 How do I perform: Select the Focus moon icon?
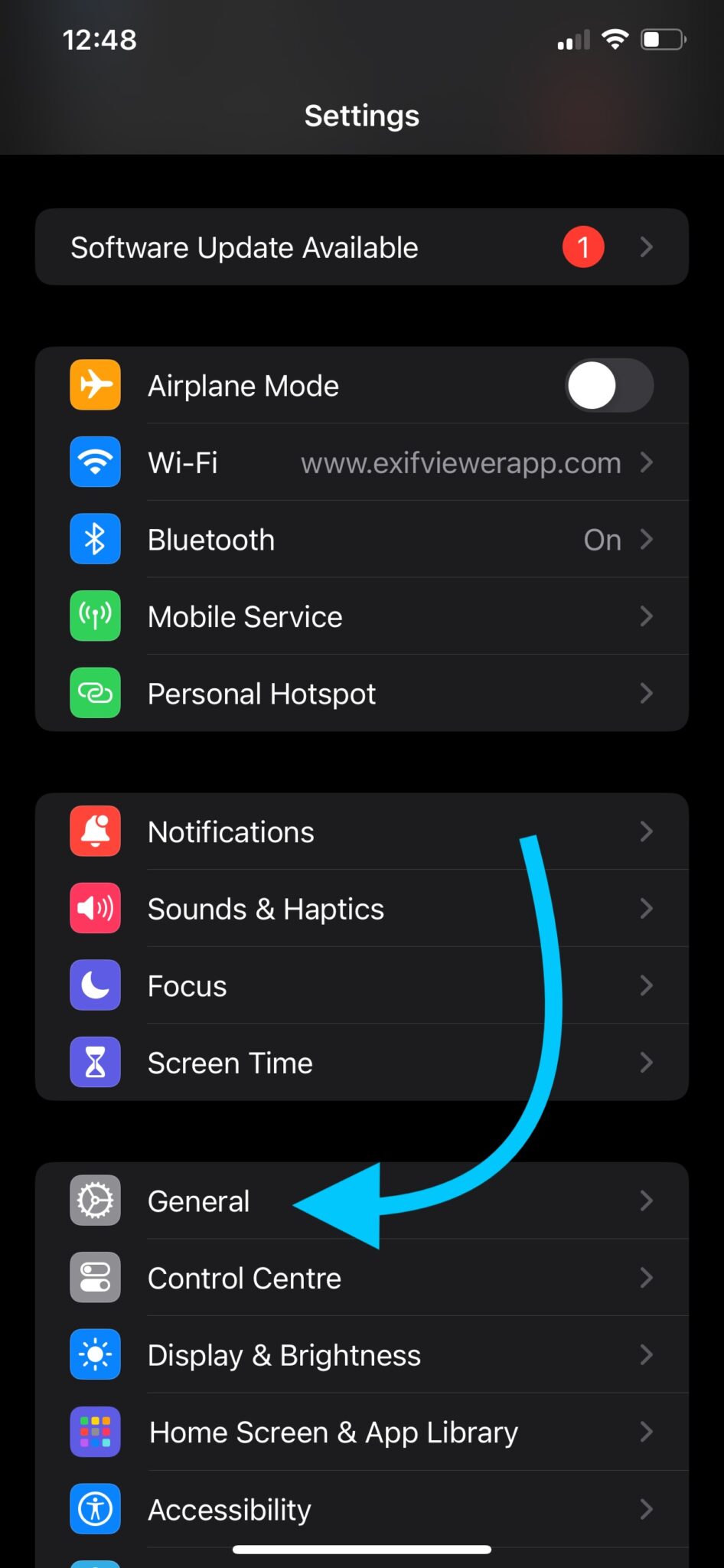click(x=95, y=986)
